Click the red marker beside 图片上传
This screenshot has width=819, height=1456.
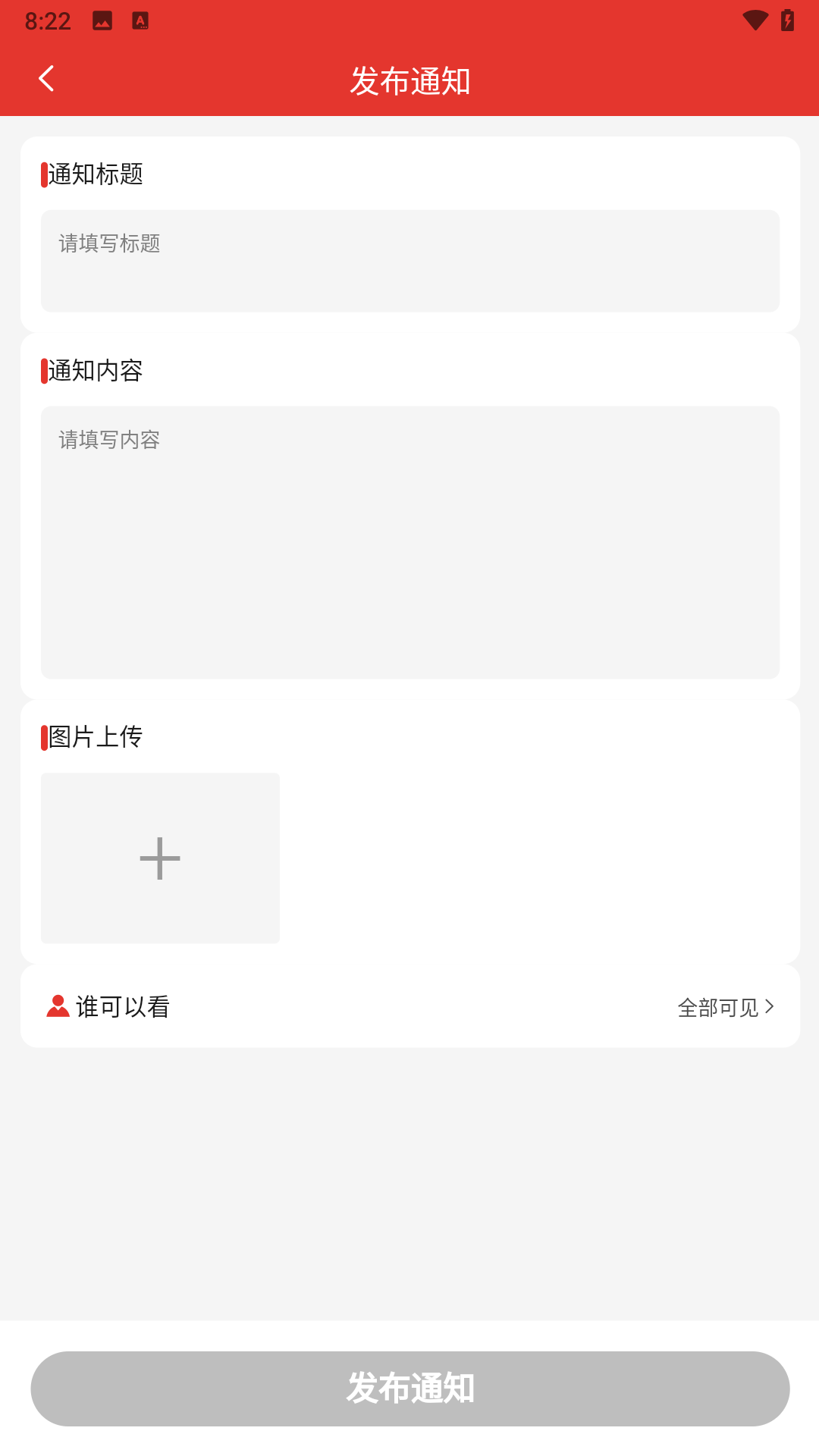click(x=43, y=736)
